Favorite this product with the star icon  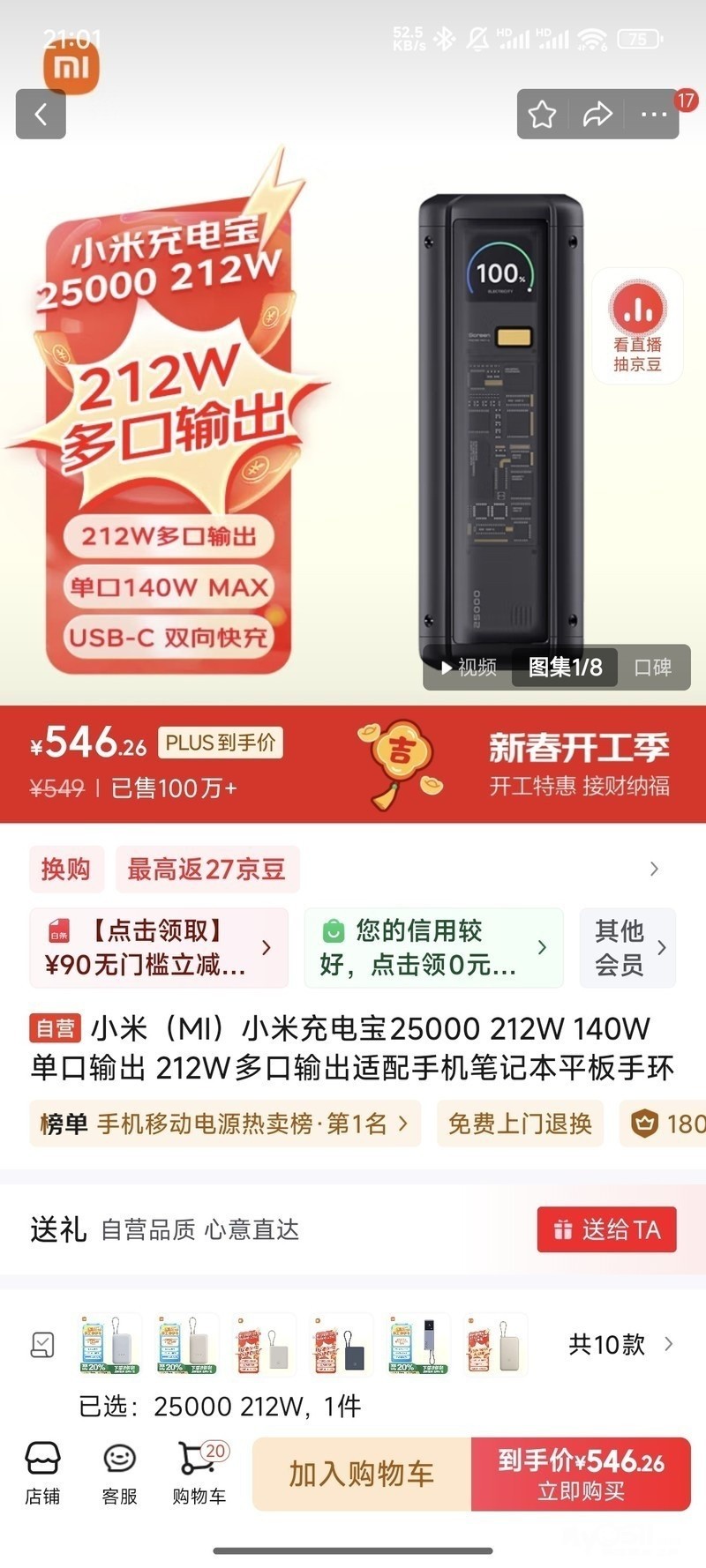pos(542,114)
